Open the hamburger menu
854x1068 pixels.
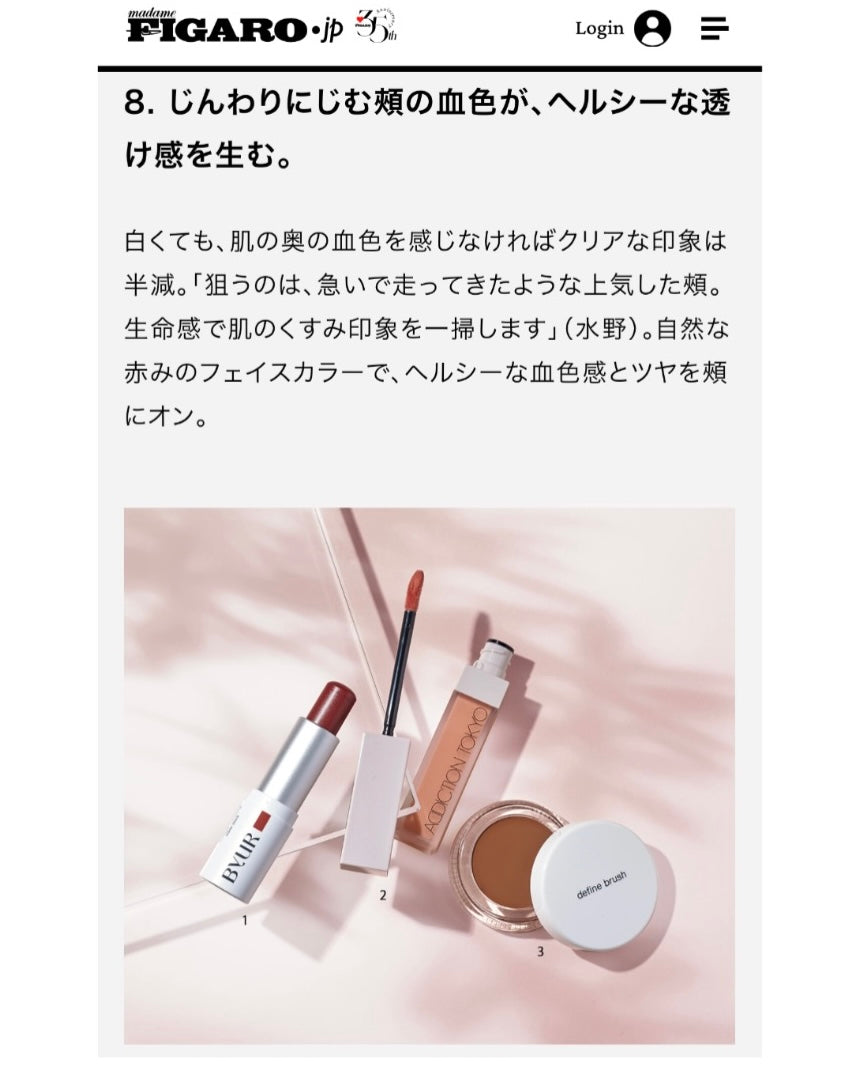[714, 29]
